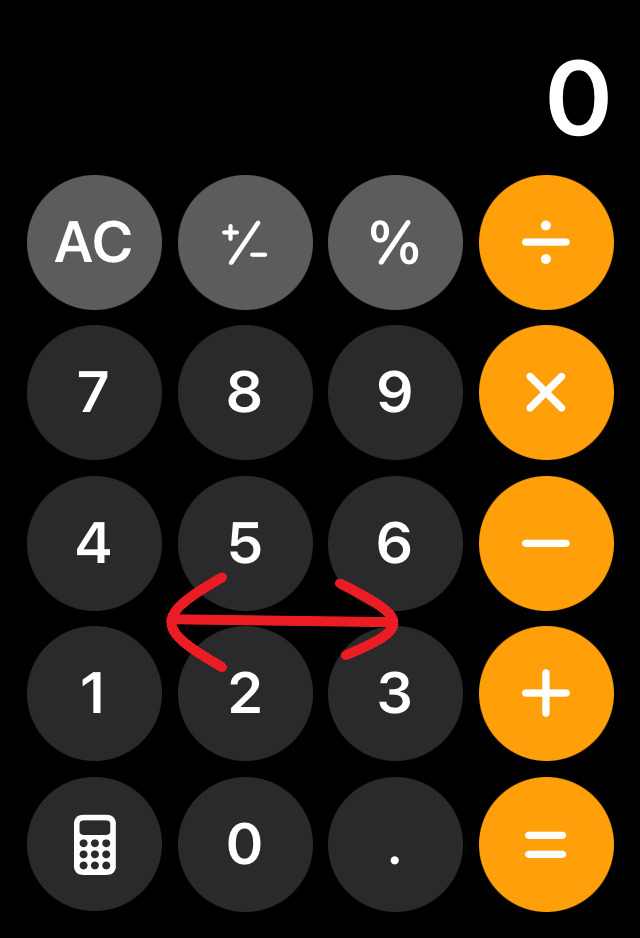Insert a decimal point

pyautogui.click(x=395, y=844)
